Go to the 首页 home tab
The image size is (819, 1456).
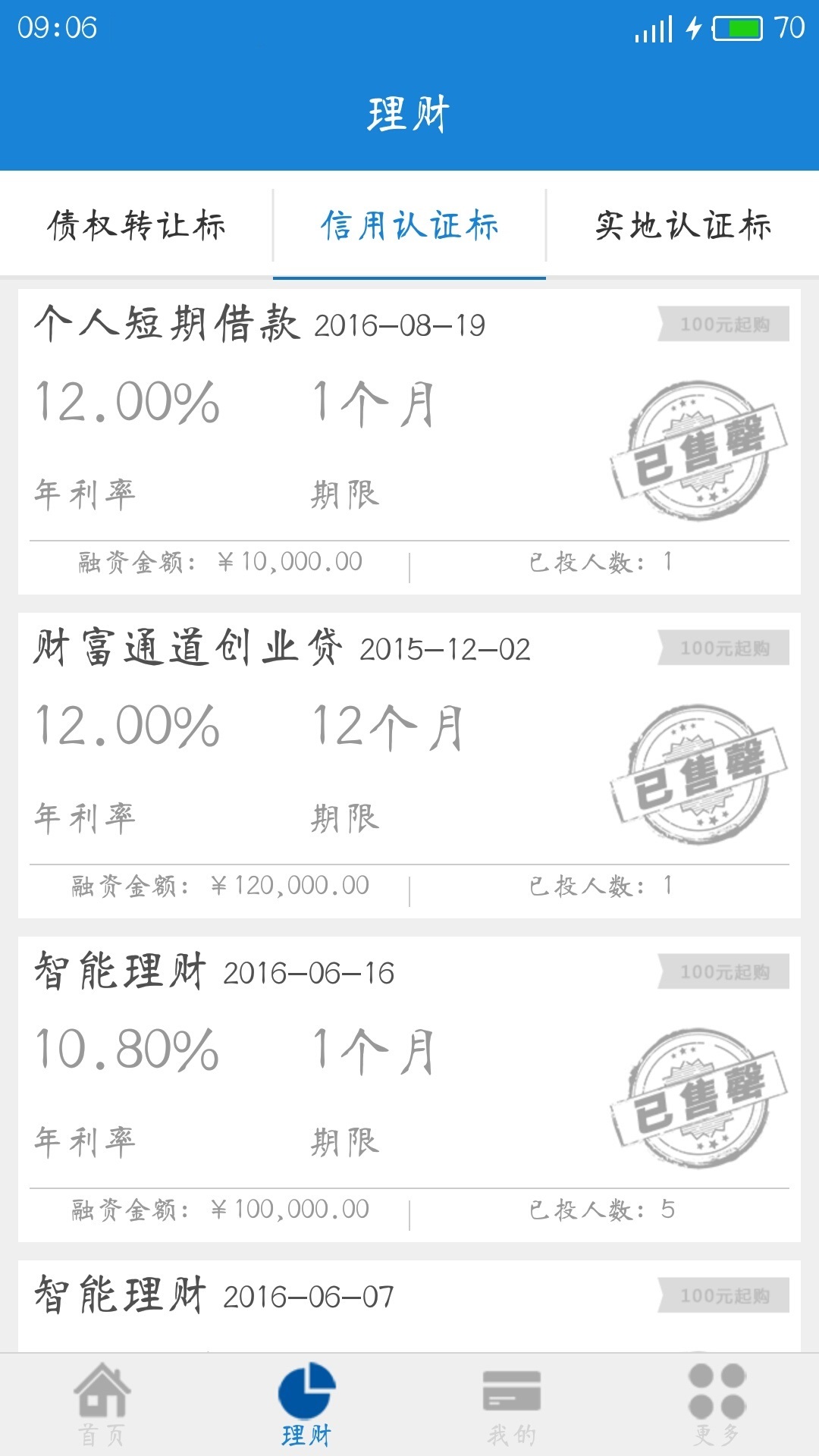[x=102, y=1404]
